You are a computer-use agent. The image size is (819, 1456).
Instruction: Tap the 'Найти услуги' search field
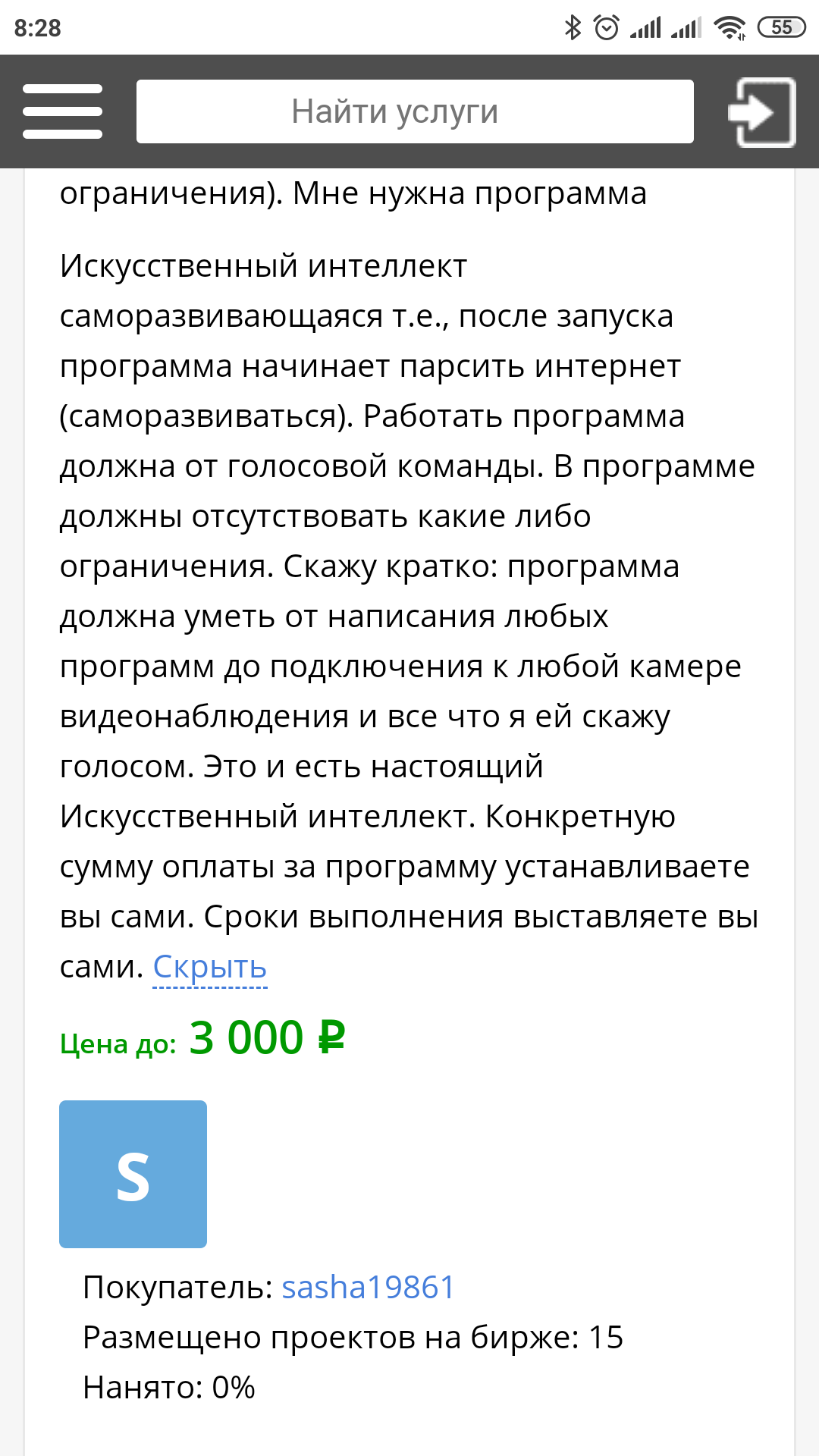(x=415, y=111)
